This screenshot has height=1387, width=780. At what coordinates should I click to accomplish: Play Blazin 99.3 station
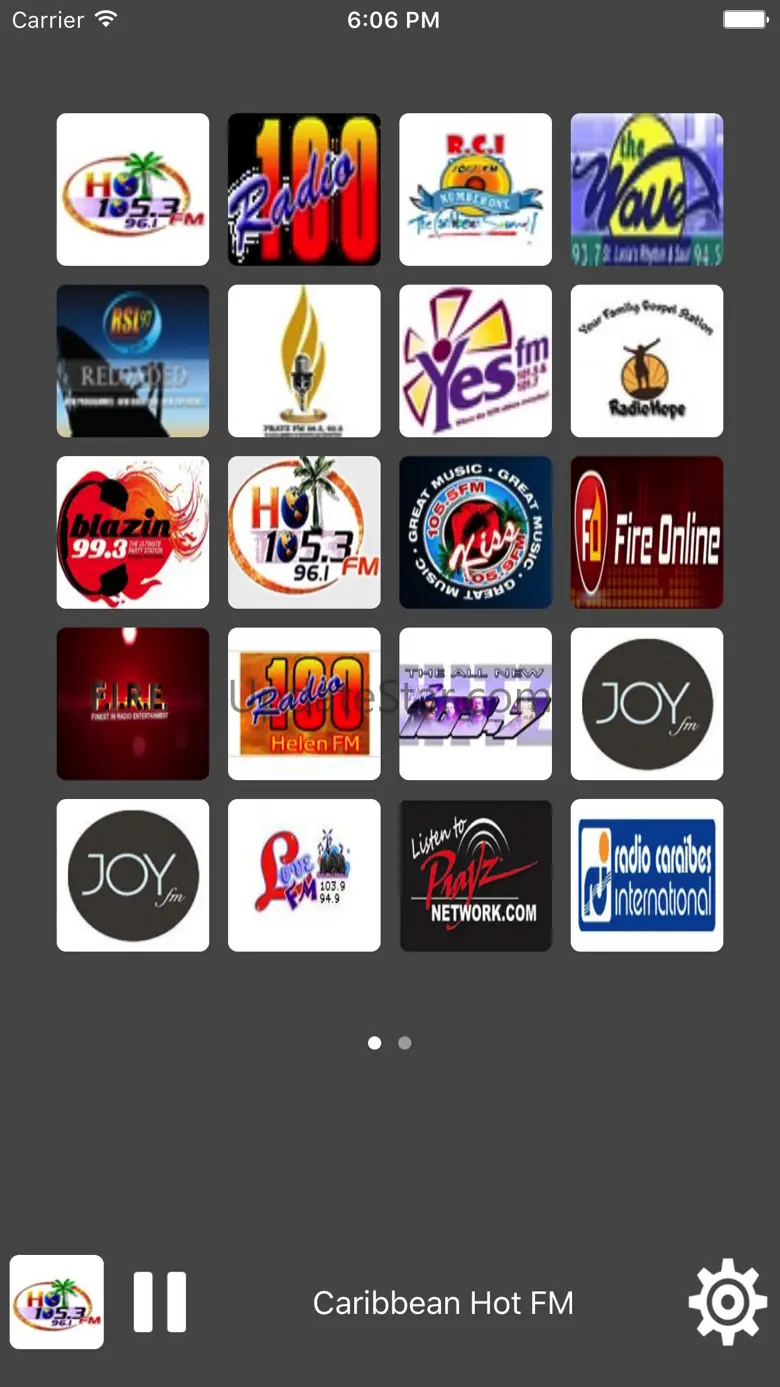tap(133, 532)
